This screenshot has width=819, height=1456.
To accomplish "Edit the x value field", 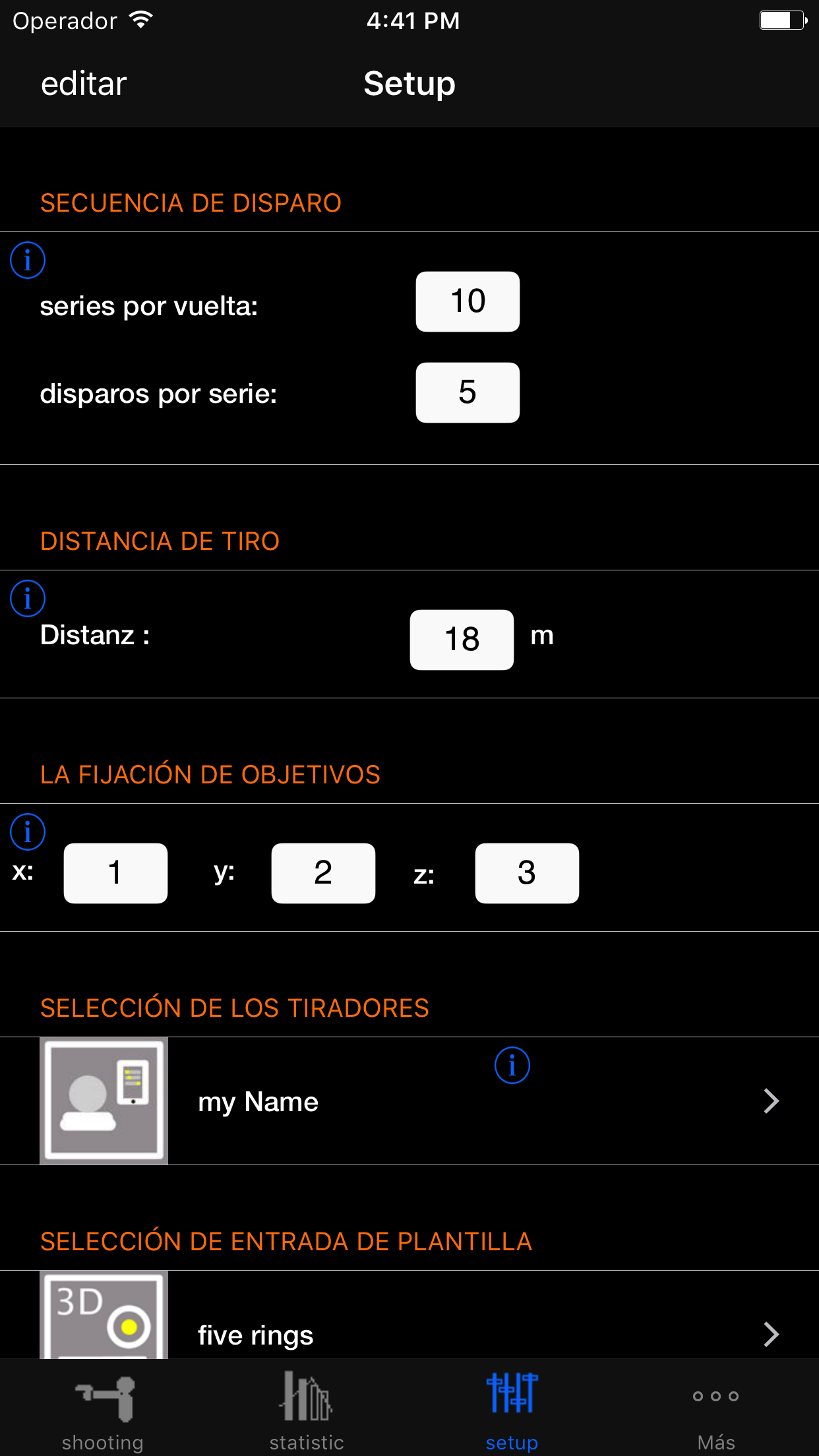I will (x=115, y=873).
